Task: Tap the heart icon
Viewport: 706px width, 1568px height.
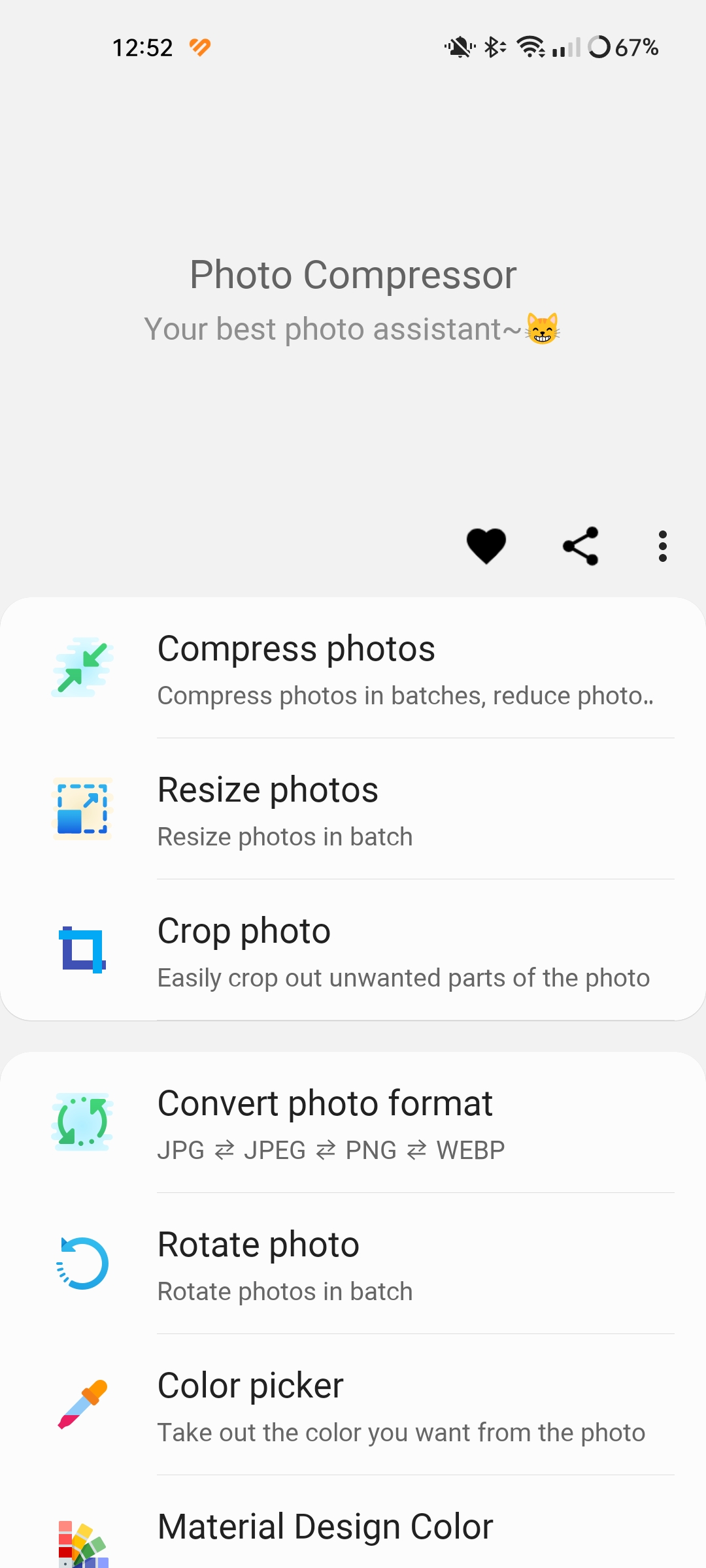Action: click(486, 546)
